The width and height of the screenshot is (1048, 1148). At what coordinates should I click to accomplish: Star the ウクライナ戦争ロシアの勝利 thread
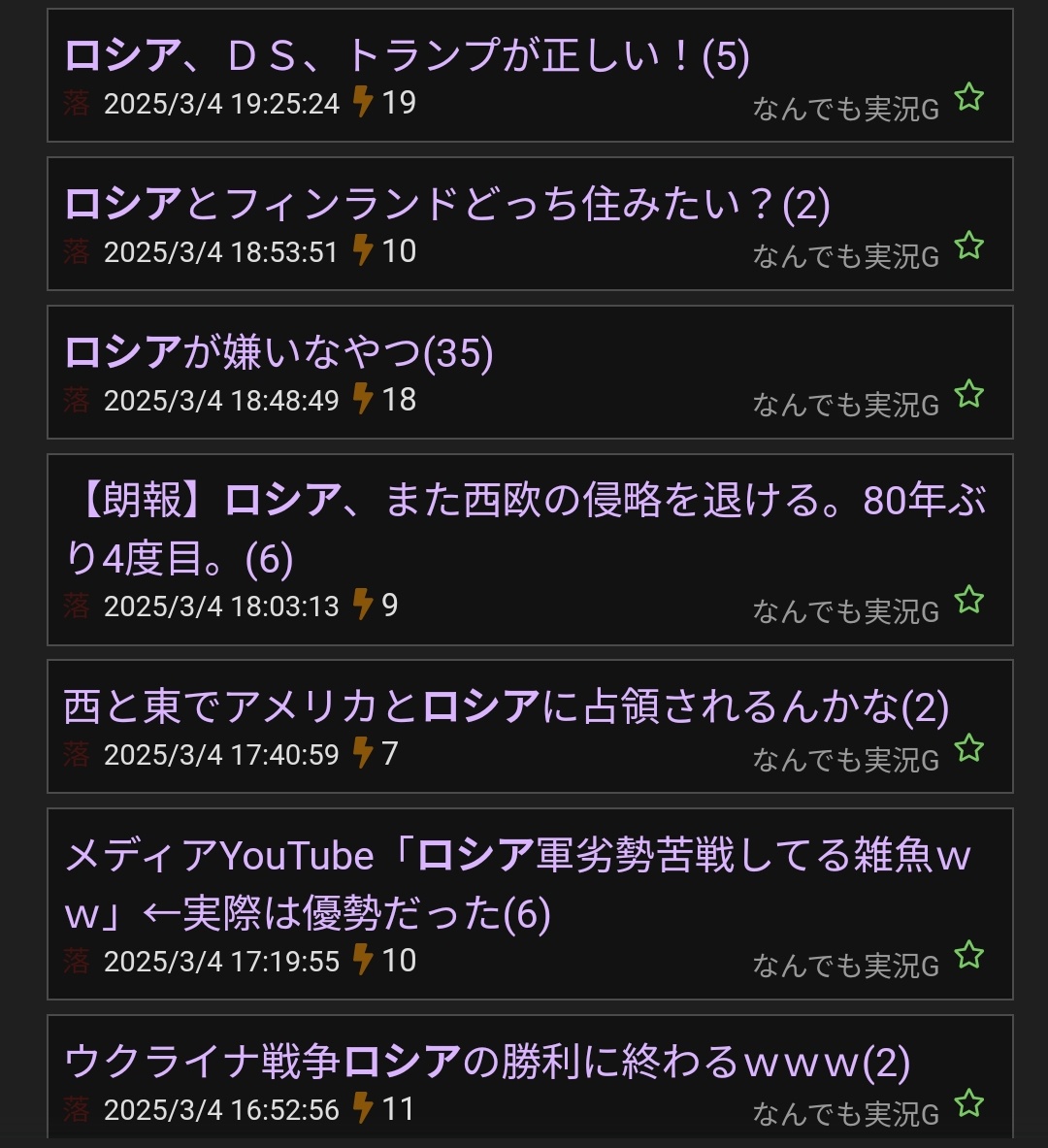pos(968,1104)
